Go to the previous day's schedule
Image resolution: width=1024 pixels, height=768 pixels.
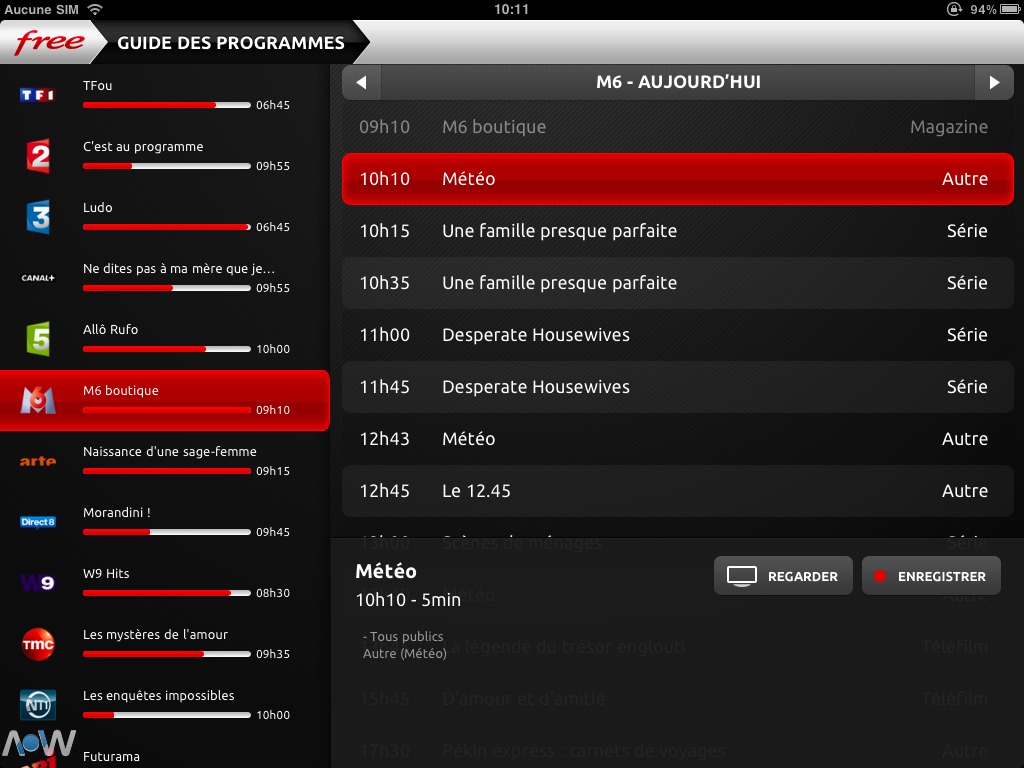(361, 83)
